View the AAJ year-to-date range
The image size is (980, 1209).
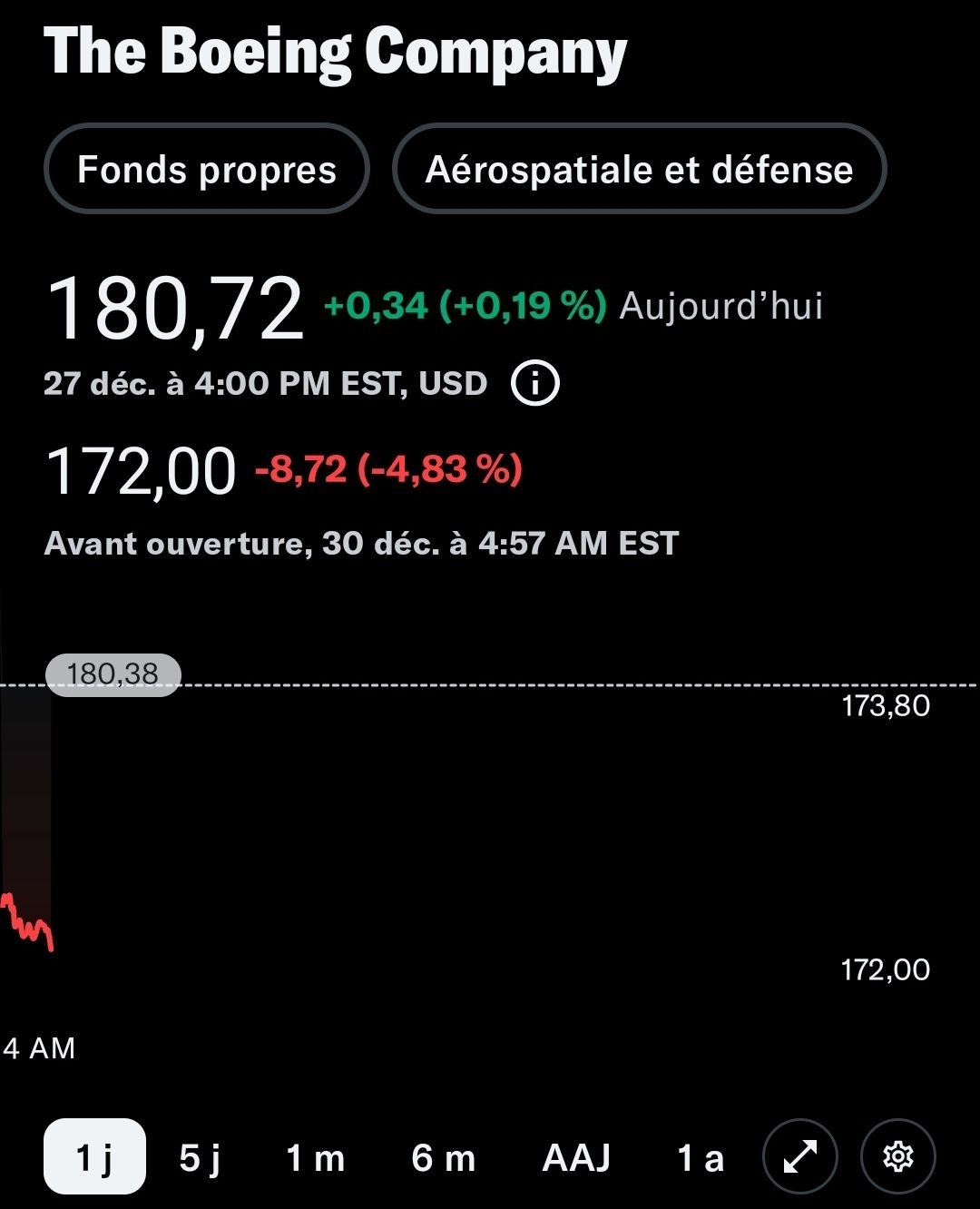(576, 1157)
